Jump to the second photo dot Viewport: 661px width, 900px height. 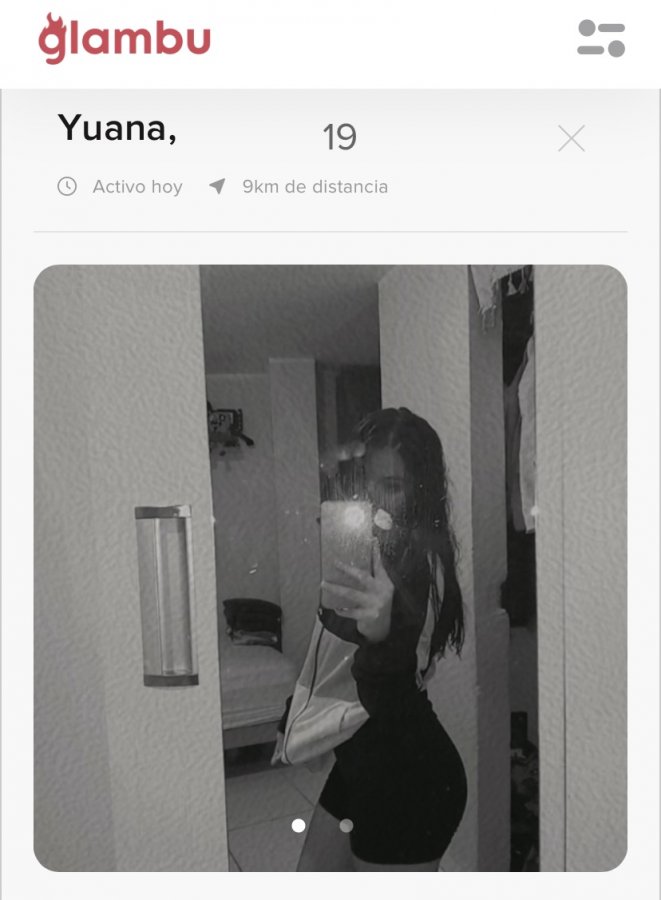(346, 826)
